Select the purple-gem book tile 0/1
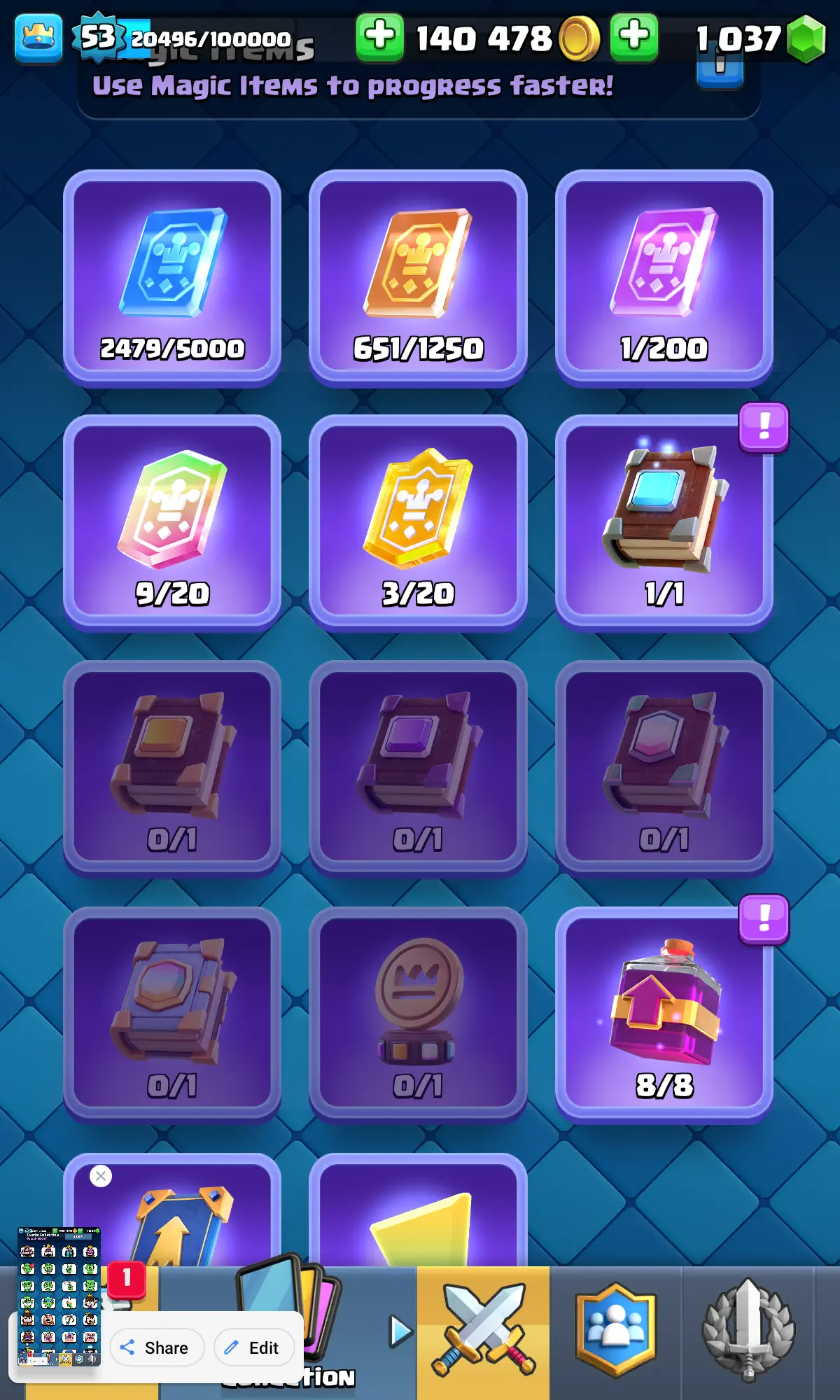 pos(418,769)
